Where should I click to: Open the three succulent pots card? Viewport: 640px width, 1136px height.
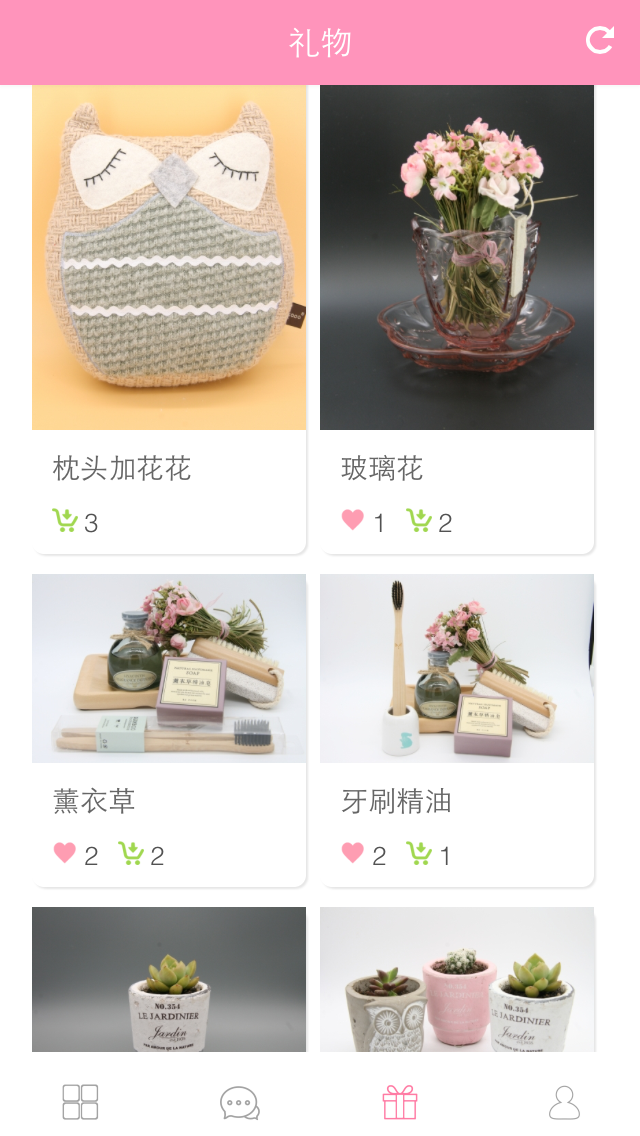(457, 980)
